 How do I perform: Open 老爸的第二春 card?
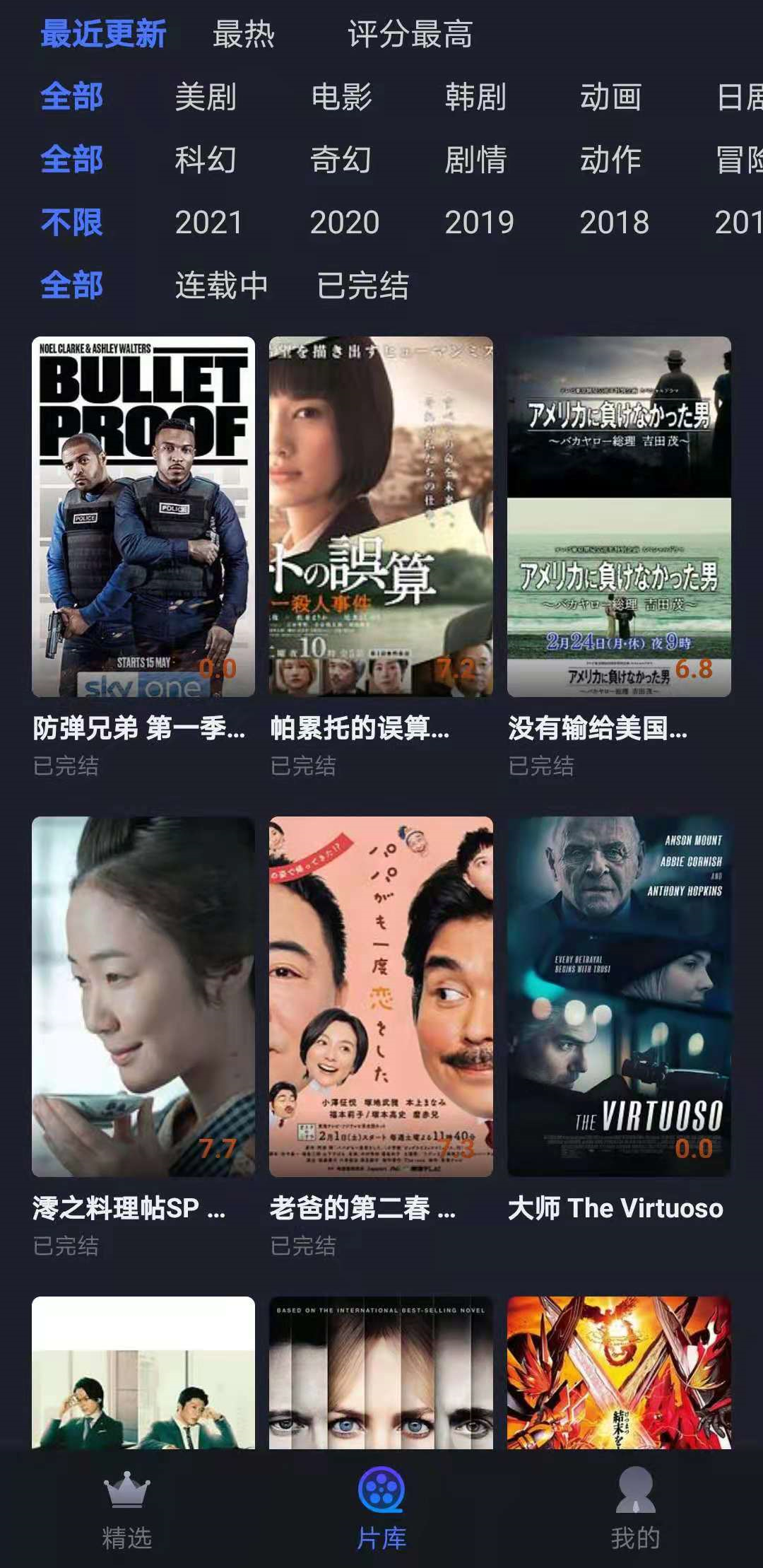pyautogui.click(x=381, y=997)
